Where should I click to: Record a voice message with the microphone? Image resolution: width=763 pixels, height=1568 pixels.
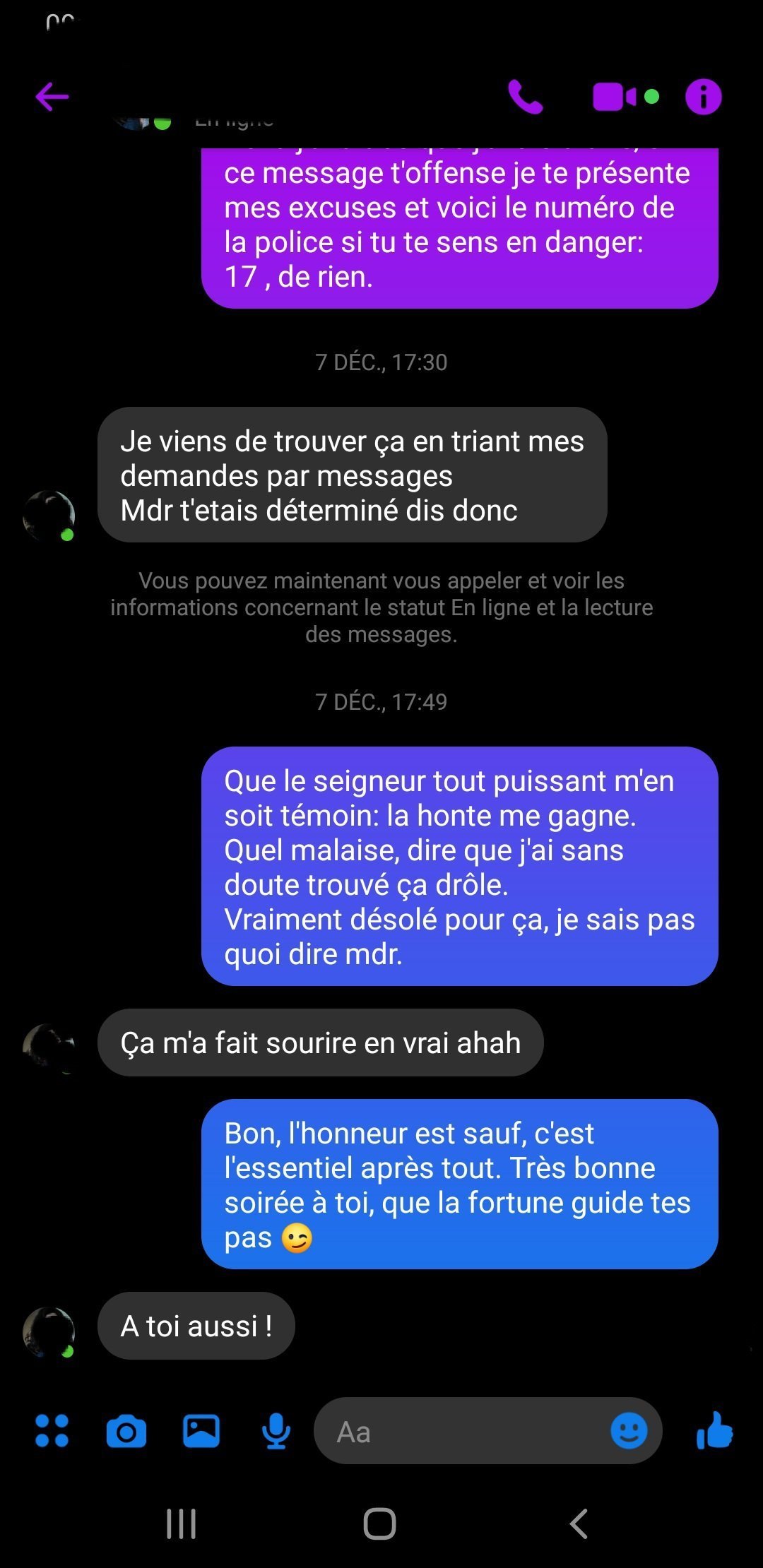(x=276, y=1432)
